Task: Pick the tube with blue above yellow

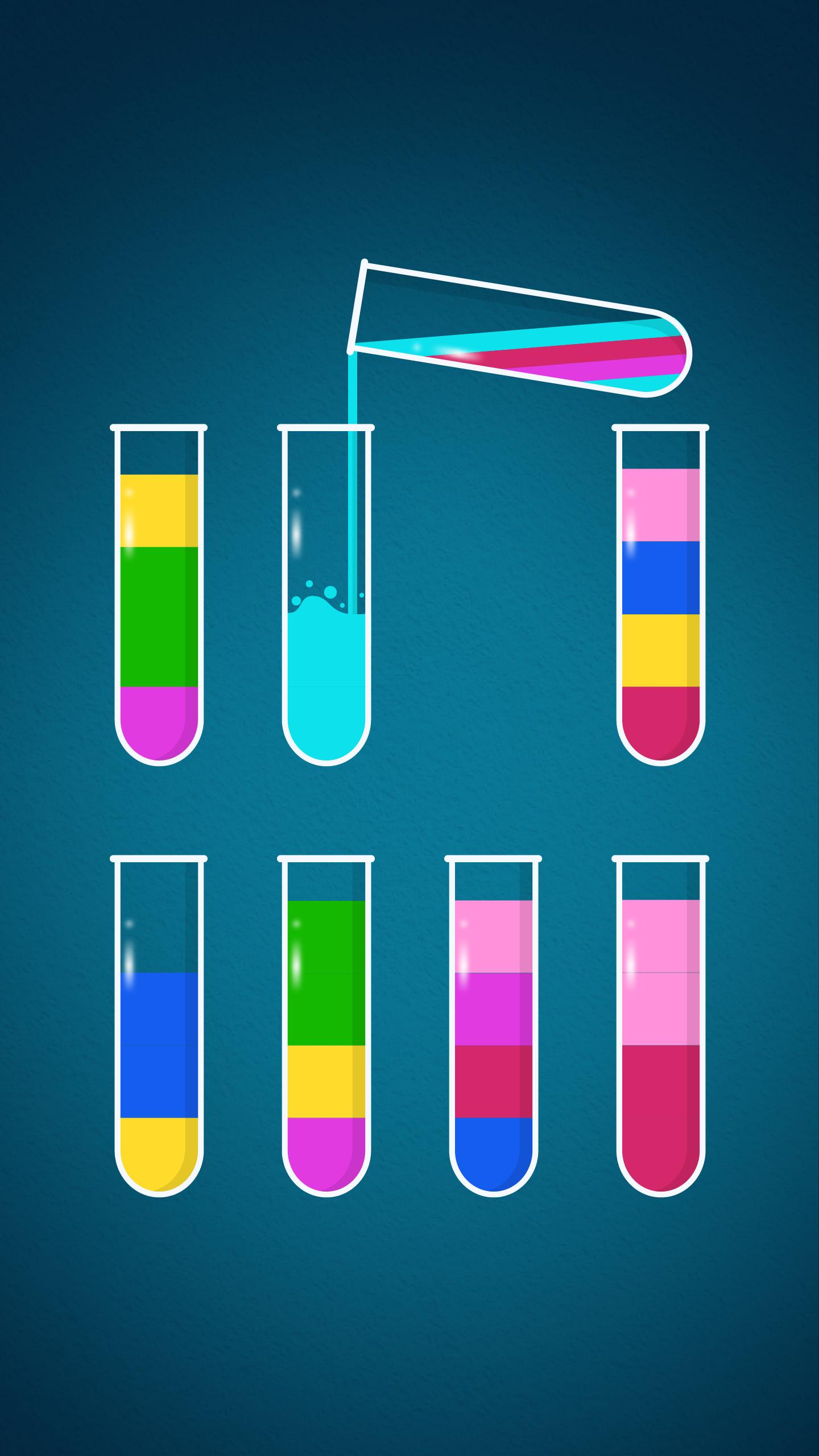Action: click(159, 1027)
